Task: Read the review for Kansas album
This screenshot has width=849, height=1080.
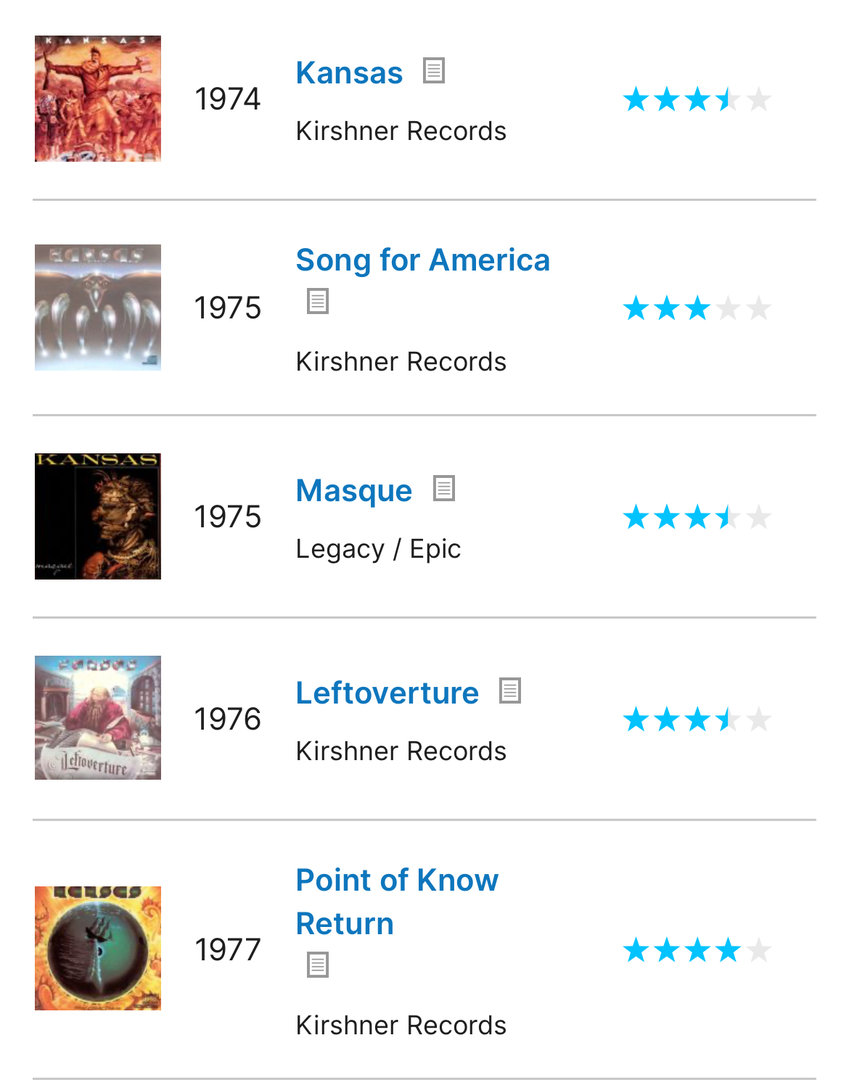Action: (x=433, y=71)
